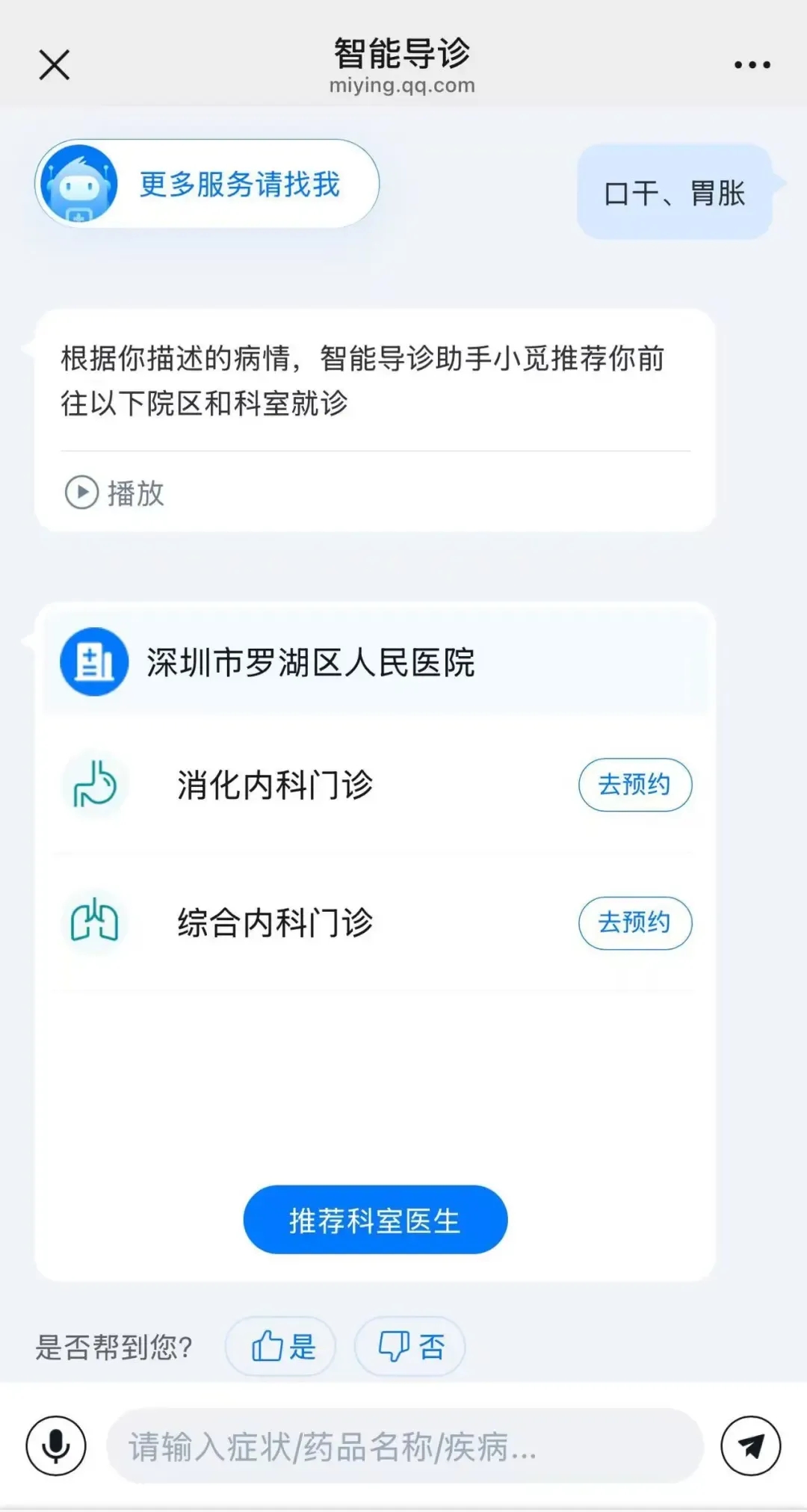This screenshot has height=1512, width=807.
Task: Send the message with the paper plane
Action: pos(751,1446)
